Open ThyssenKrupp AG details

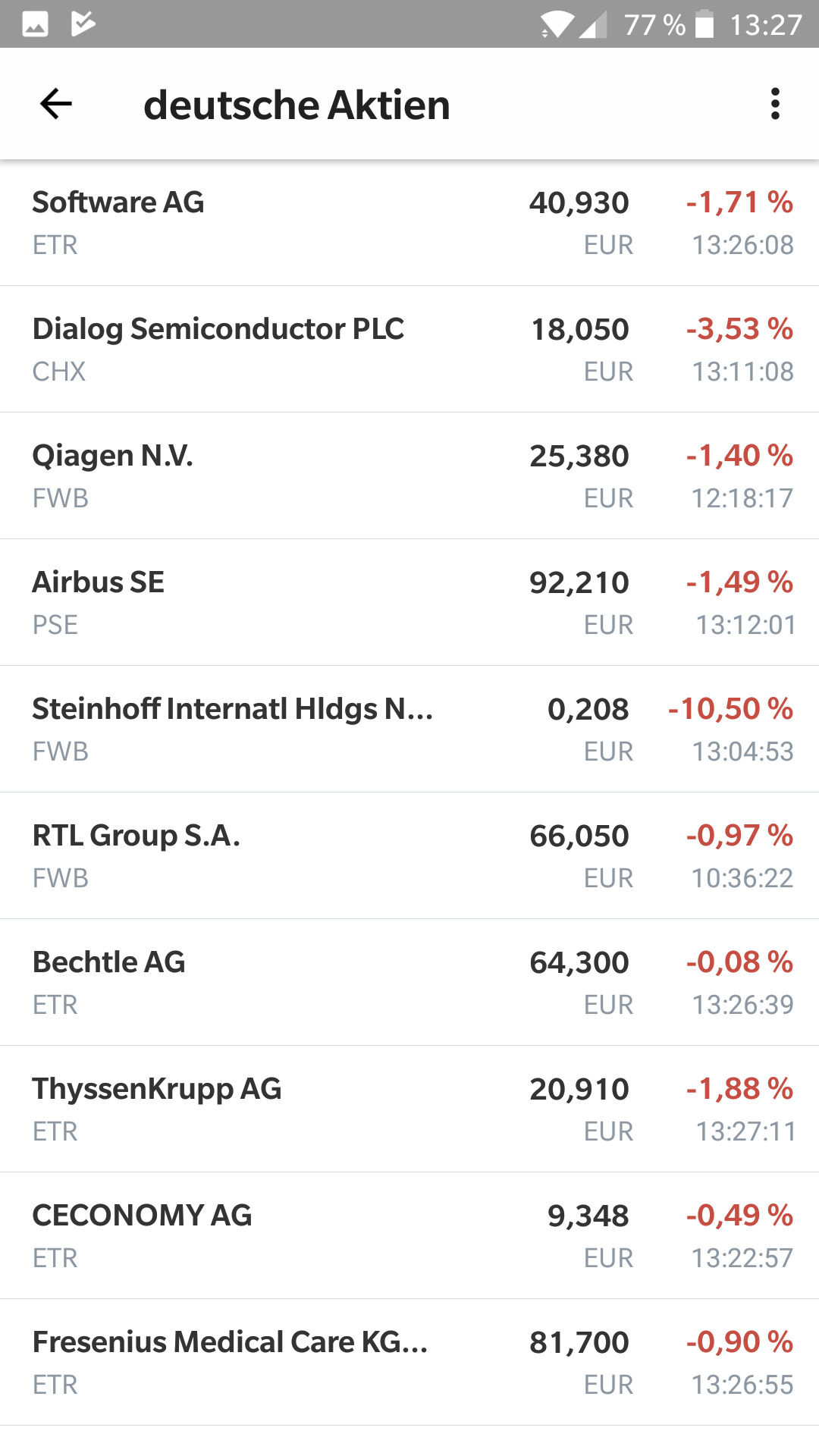tap(409, 1109)
